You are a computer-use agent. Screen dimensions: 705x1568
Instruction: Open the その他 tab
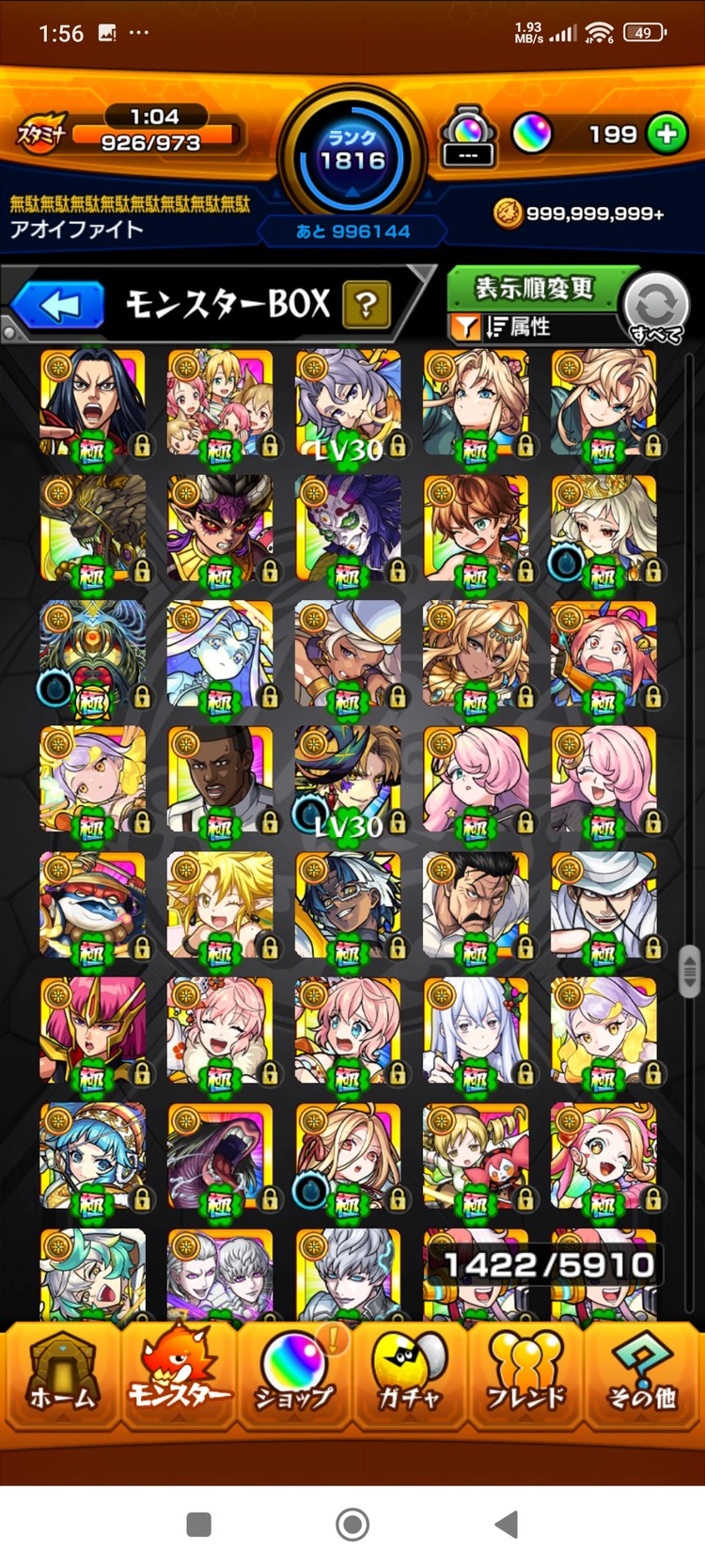pos(643,1377)
